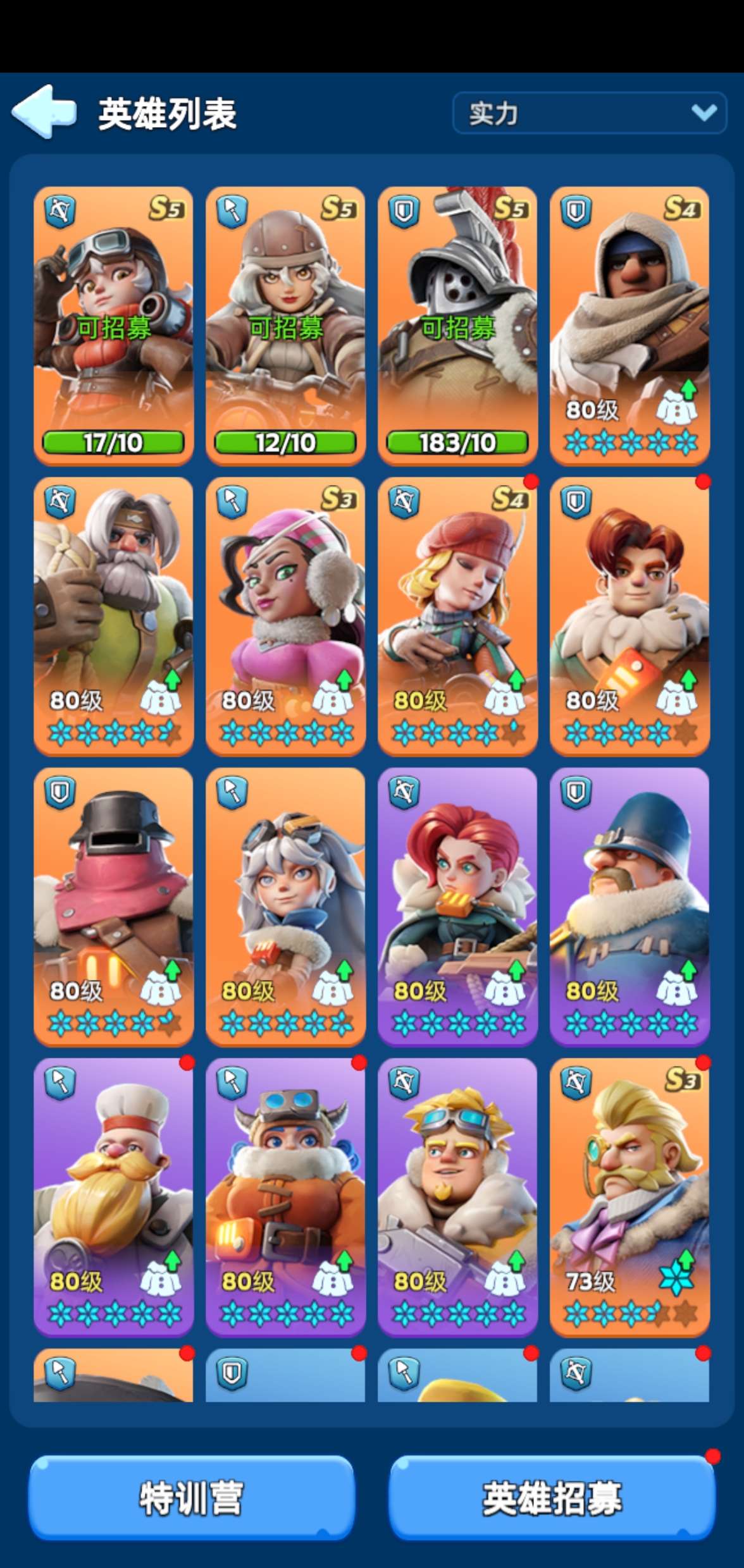Open the welding-mask hero card

pyautogui.click(x=113, y=907)
